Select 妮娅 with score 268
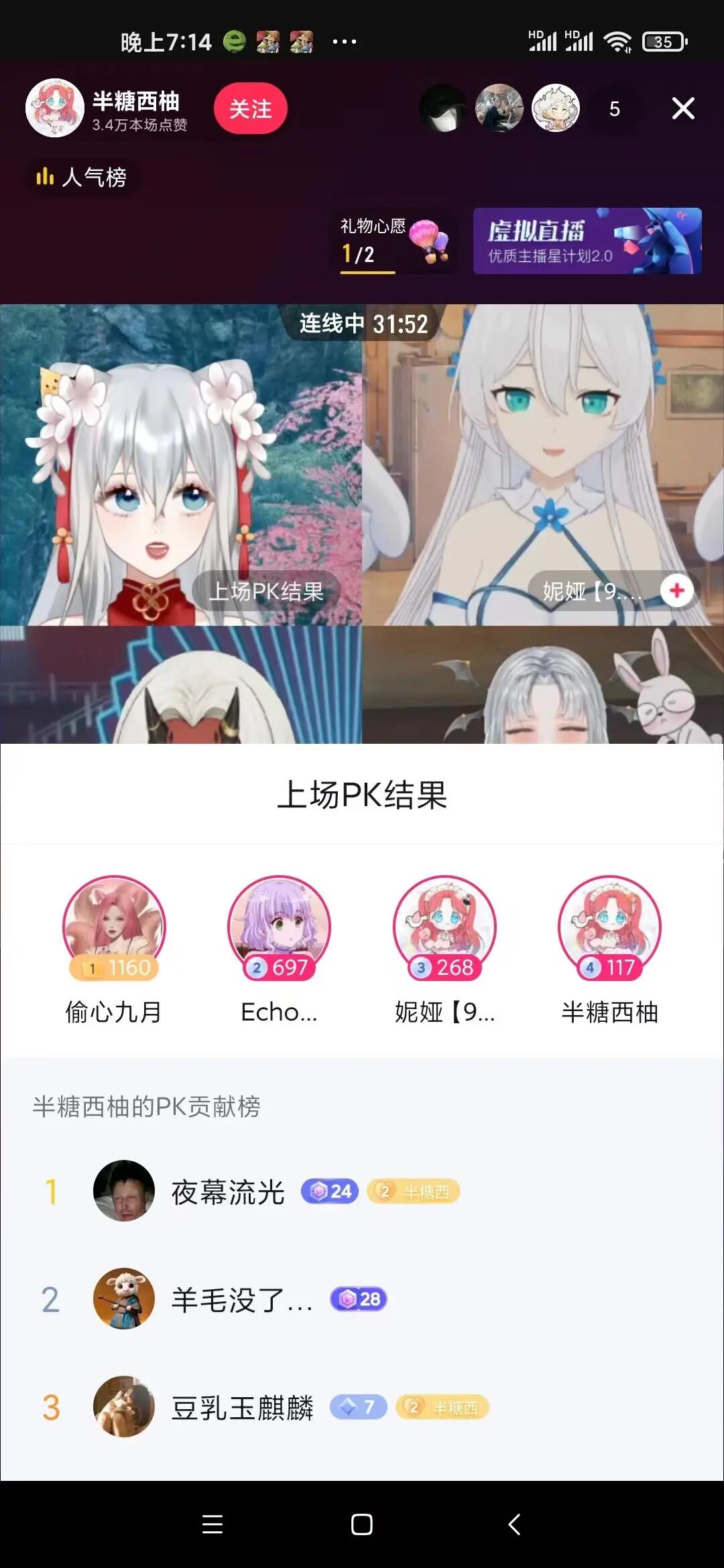Image resolution: width=724 pixels, height=1568 pixels. click(444, 948)
